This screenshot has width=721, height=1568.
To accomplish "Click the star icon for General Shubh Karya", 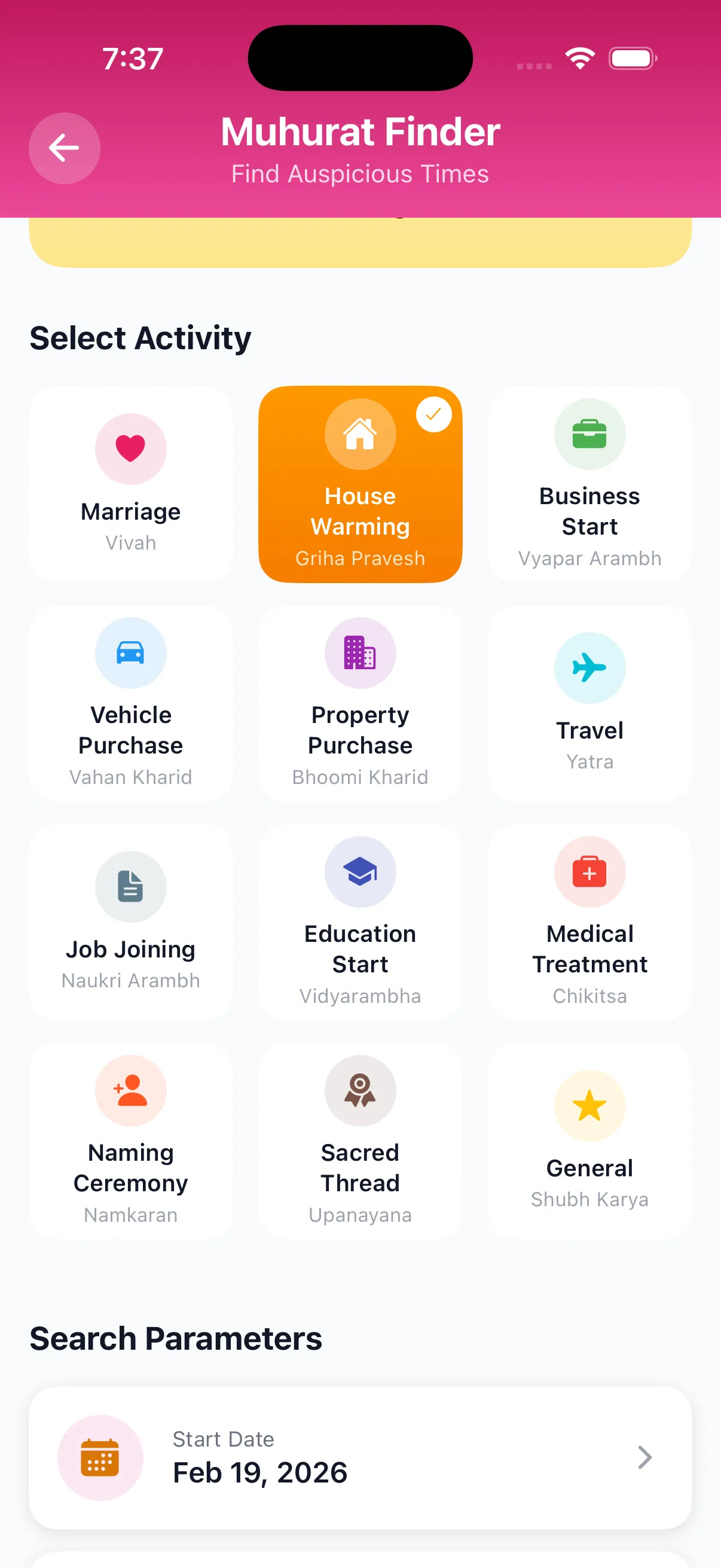I will [589, 1105].
